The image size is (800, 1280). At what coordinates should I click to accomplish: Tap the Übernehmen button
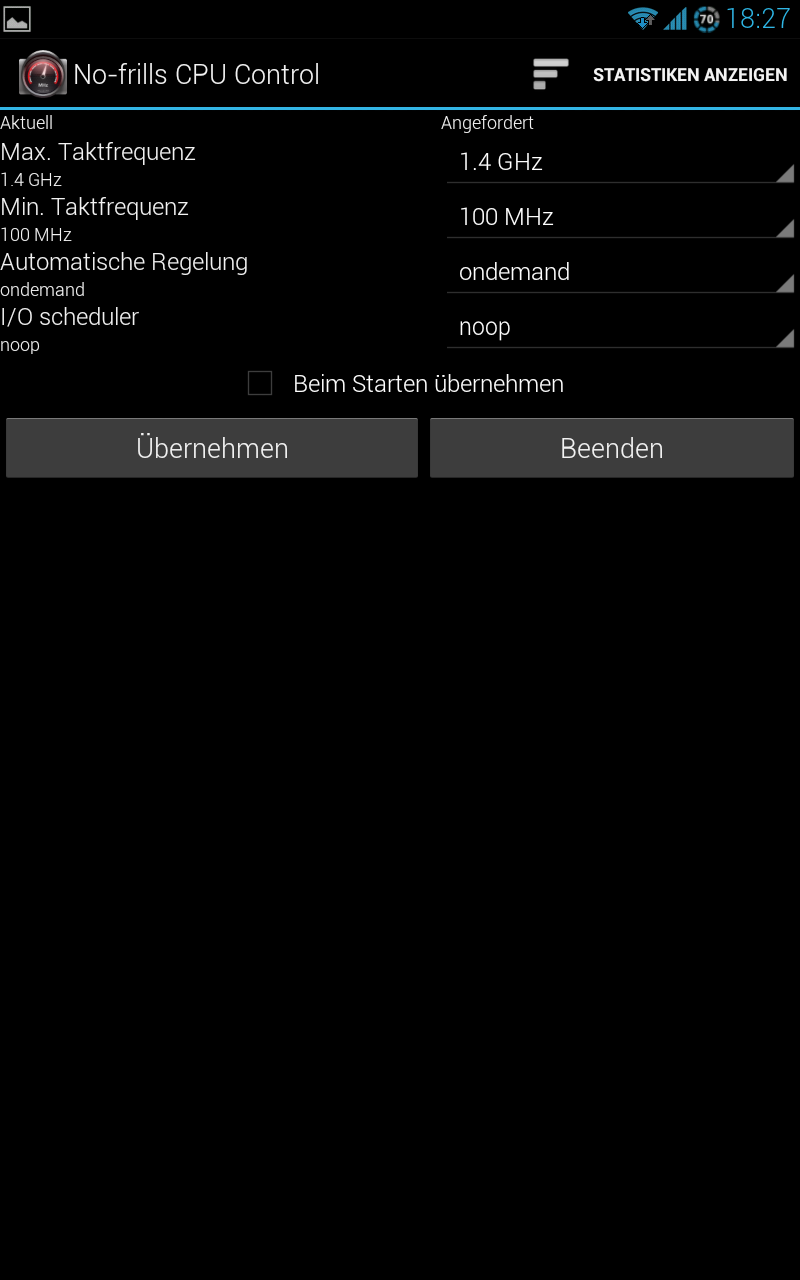(212, 448)
